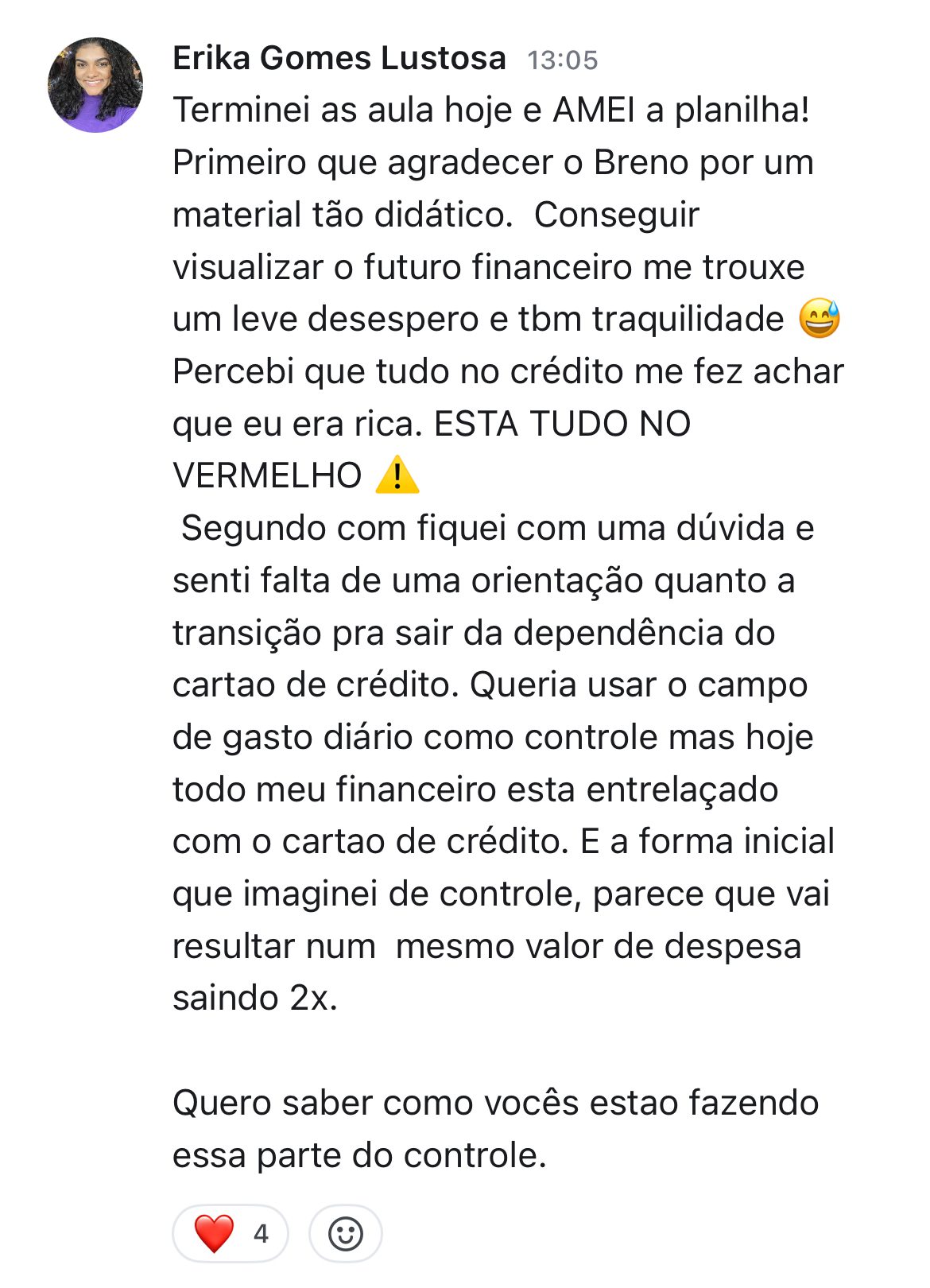Add a new emoji reaction
This screenshot has width=930, height=1288.
tap(345, 1233)
